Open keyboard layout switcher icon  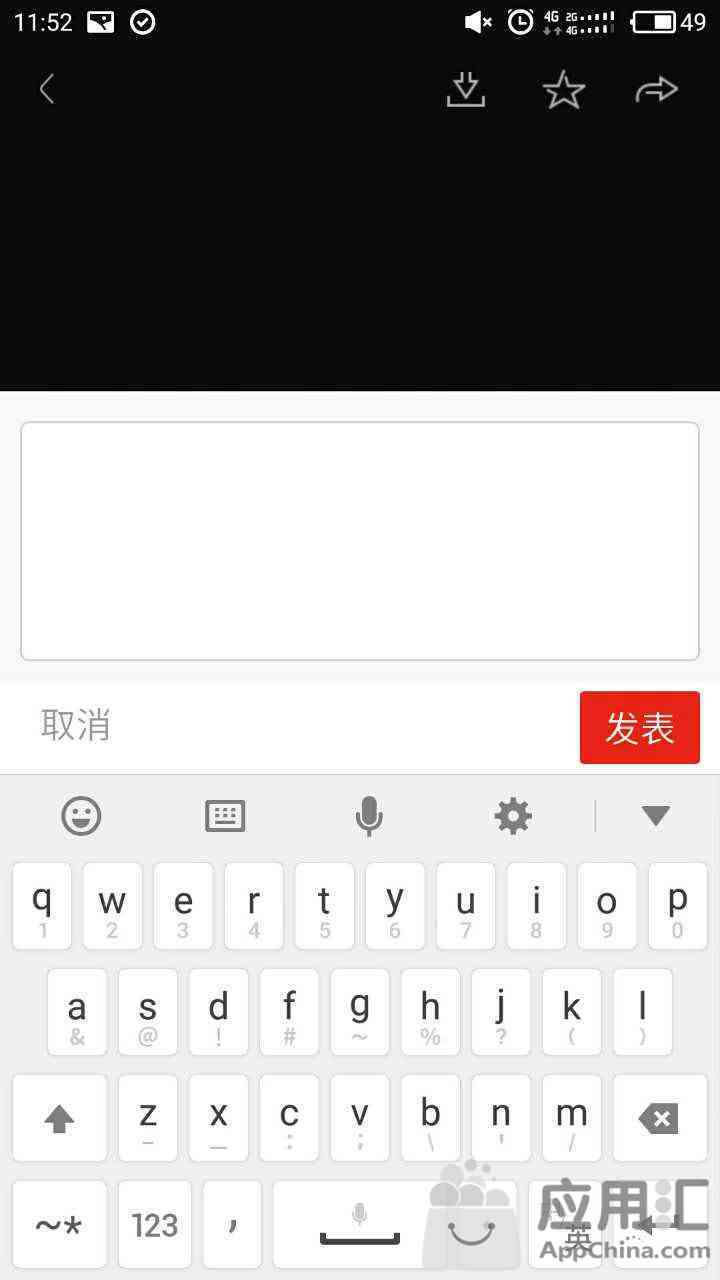click(225, 816)
